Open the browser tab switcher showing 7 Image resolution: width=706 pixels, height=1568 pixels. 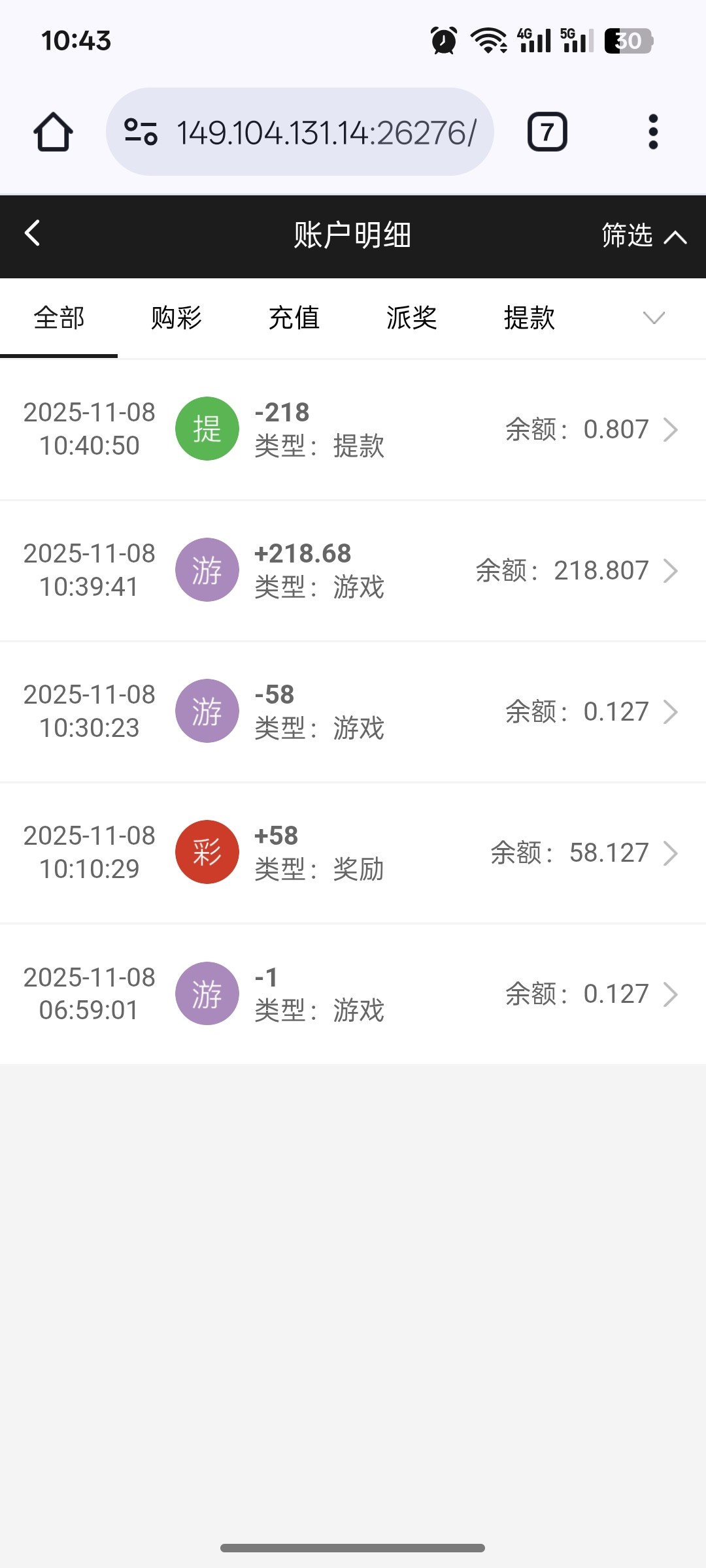coord(547,131)
